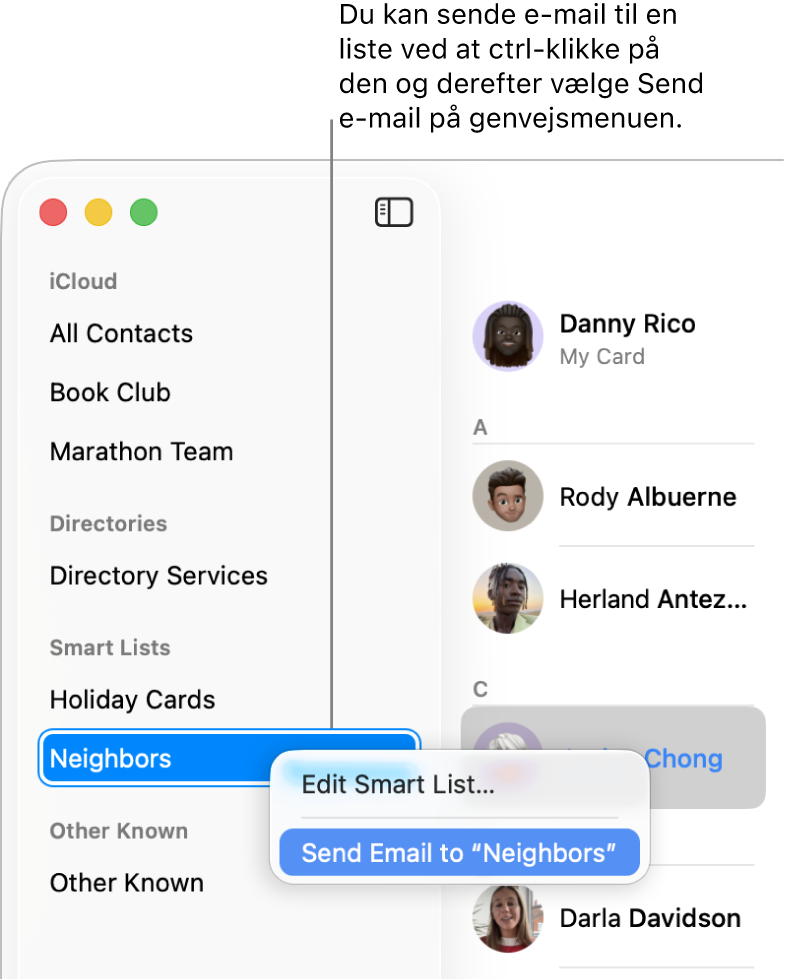The width and height of the screenshot is (785, 979).
Task: Select Directory Services
Action: coord(158,576)
